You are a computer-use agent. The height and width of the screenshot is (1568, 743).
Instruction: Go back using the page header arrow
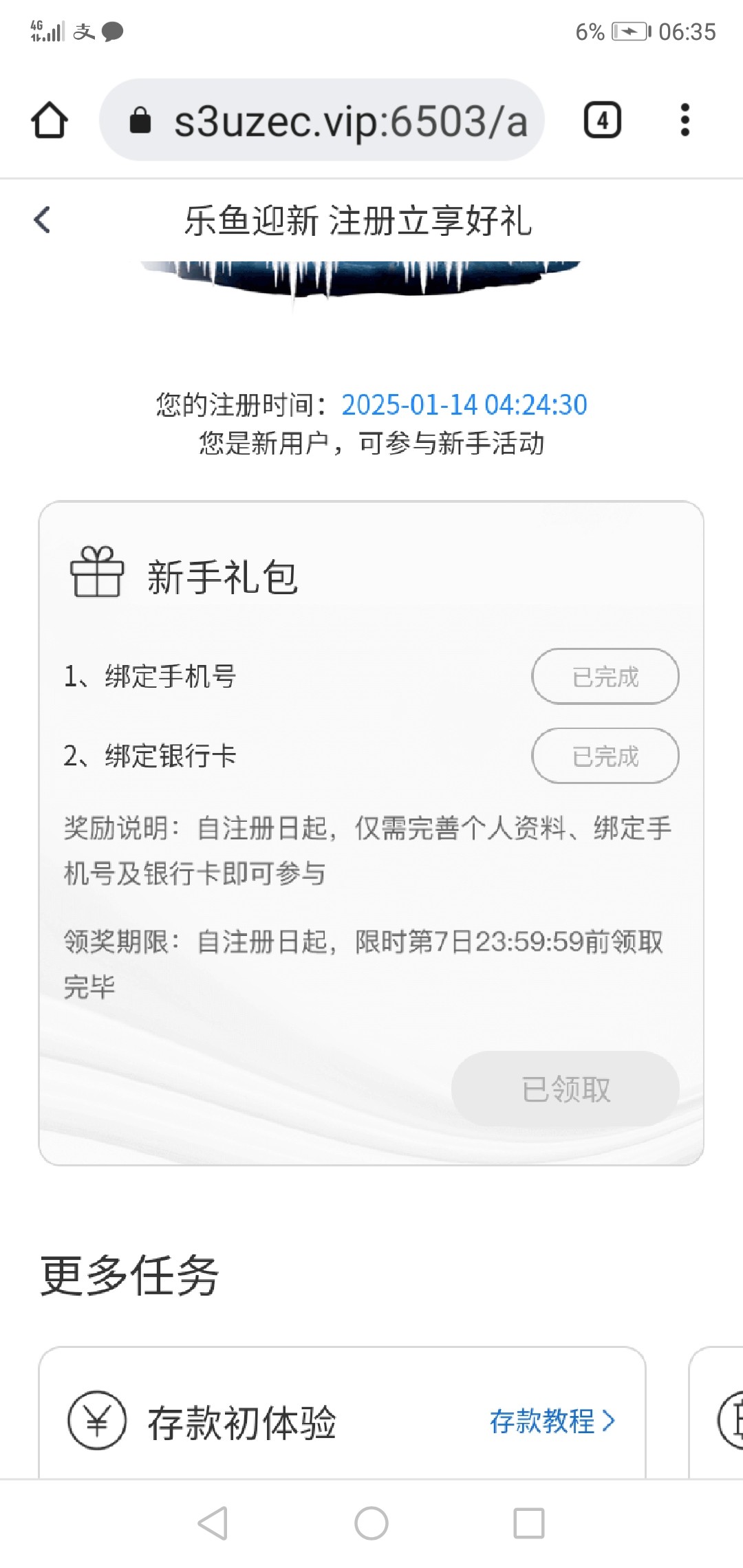tap(43, 220)
